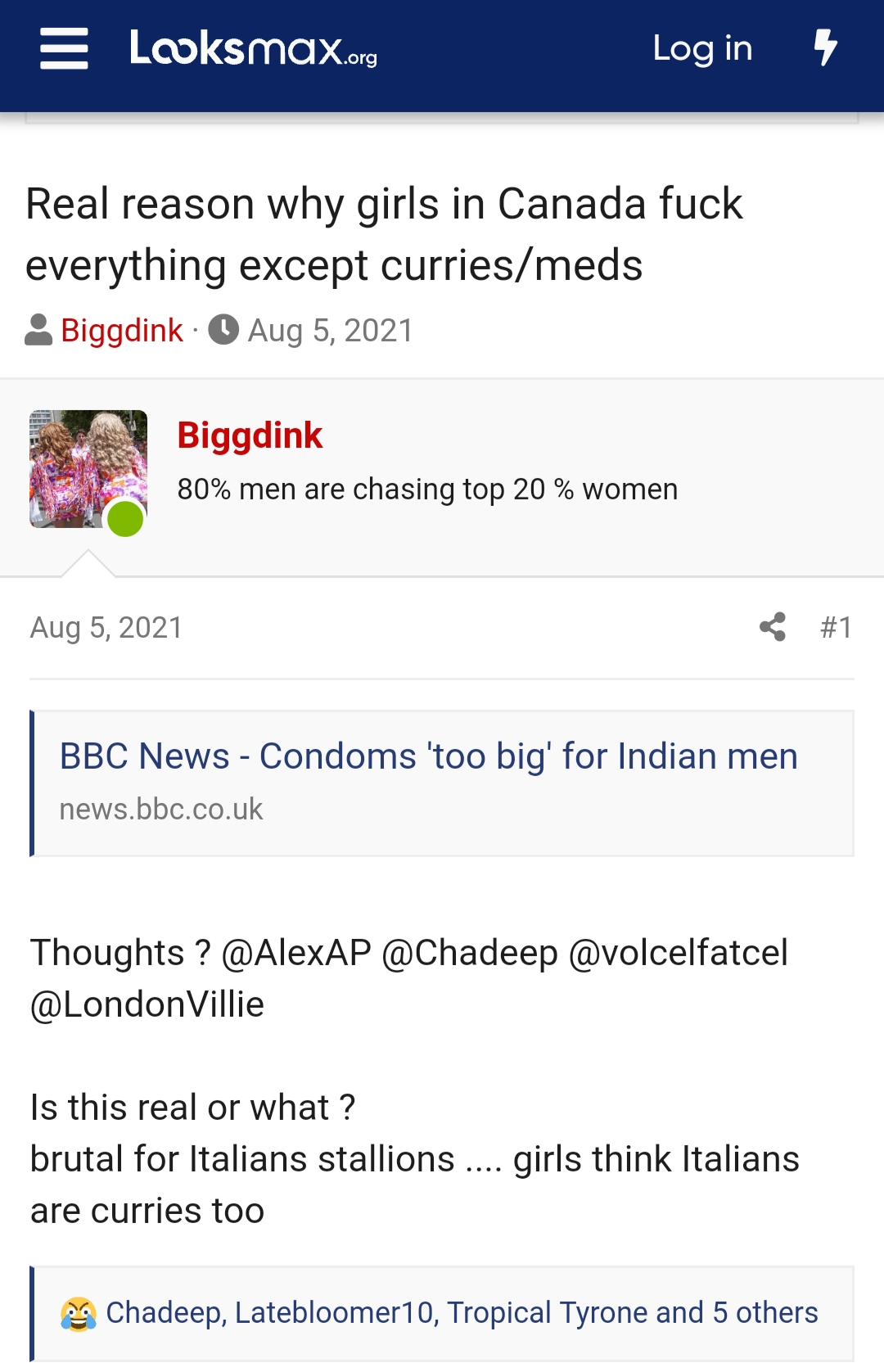Tap the Aug 5, 2021 thread date link
Image resolution: width=884 pixels, height=1372 pixels.
(330, 331)
